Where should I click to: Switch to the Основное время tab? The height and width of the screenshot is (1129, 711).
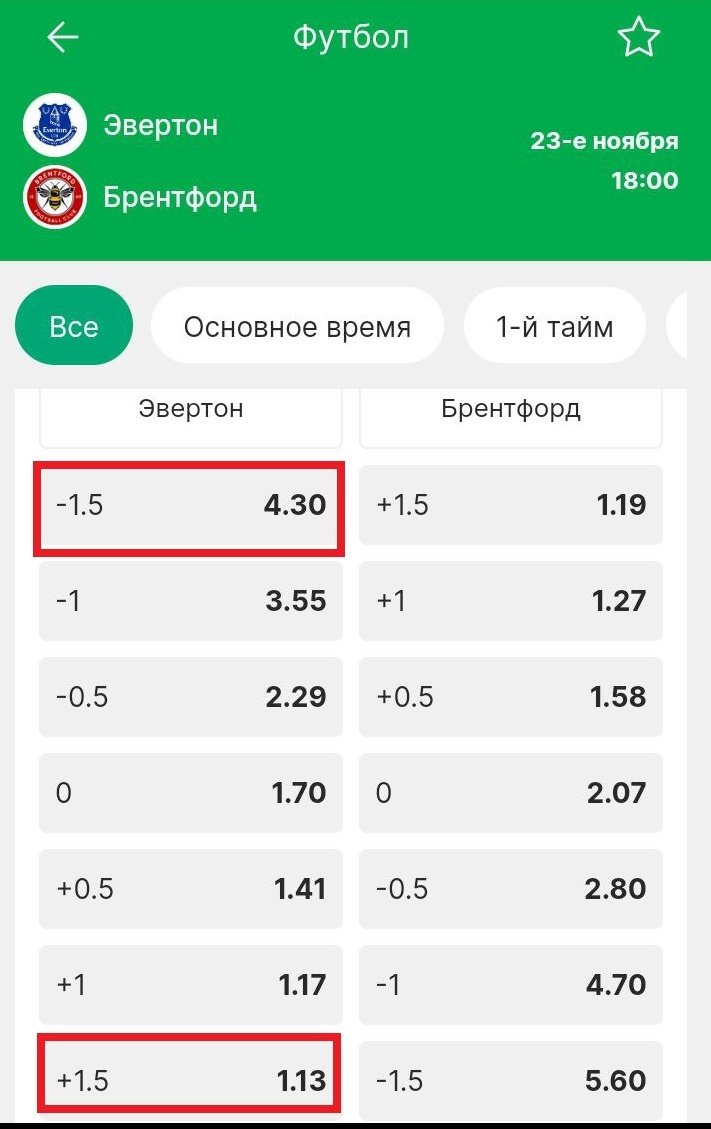tap(297, 326)
